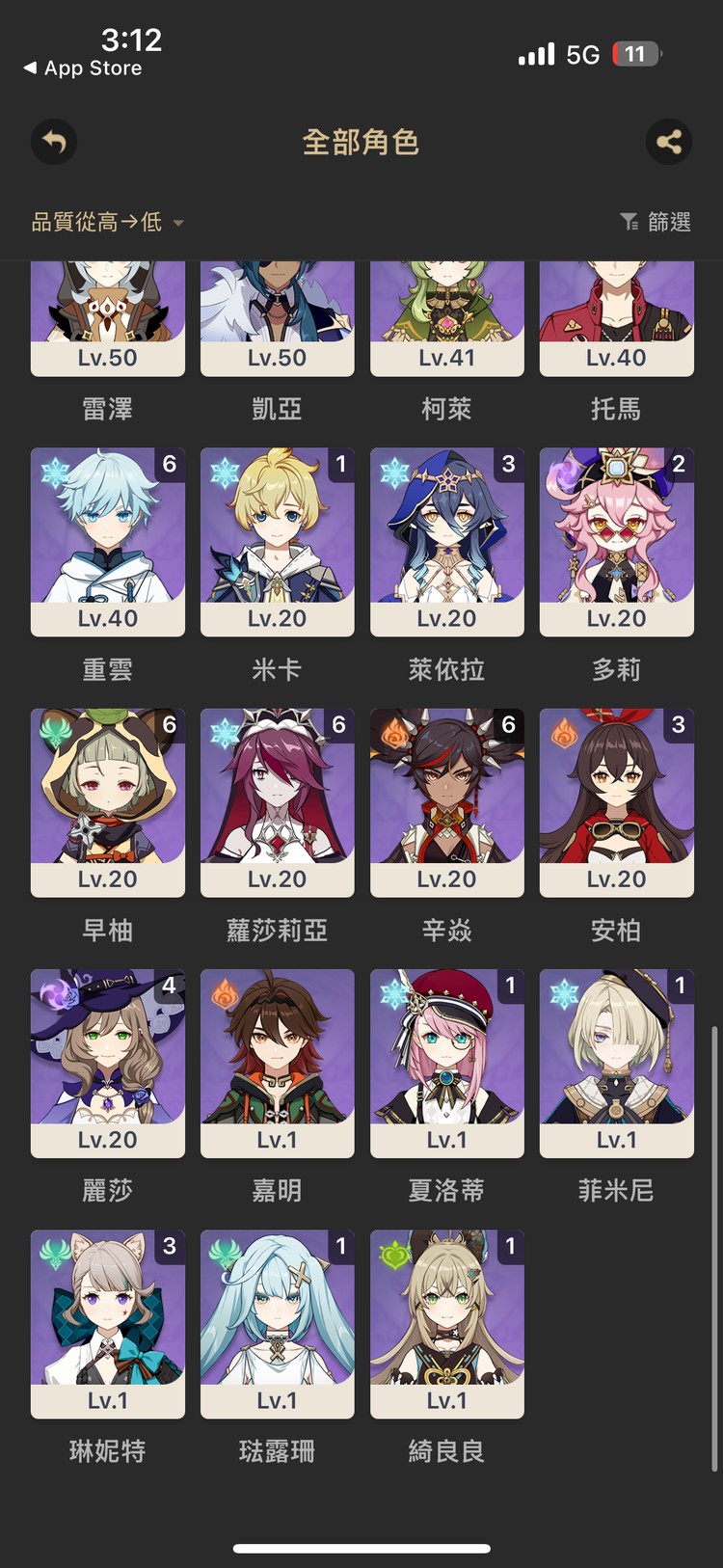Open the 篩選 filter options
The width and height of the screenshot is (723, 1568).
tap(656, 222)
